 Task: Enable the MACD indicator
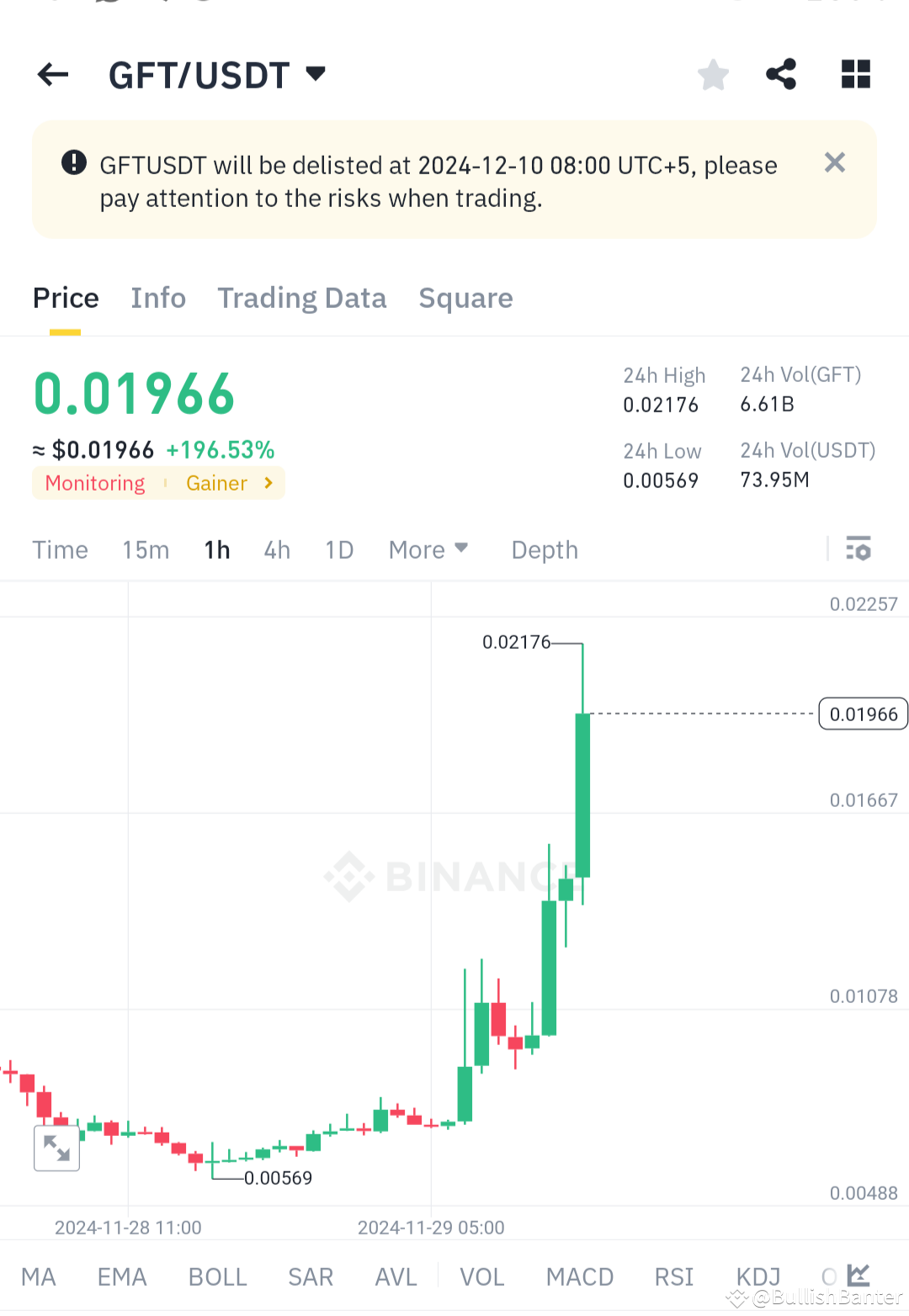click(579, 1276)
